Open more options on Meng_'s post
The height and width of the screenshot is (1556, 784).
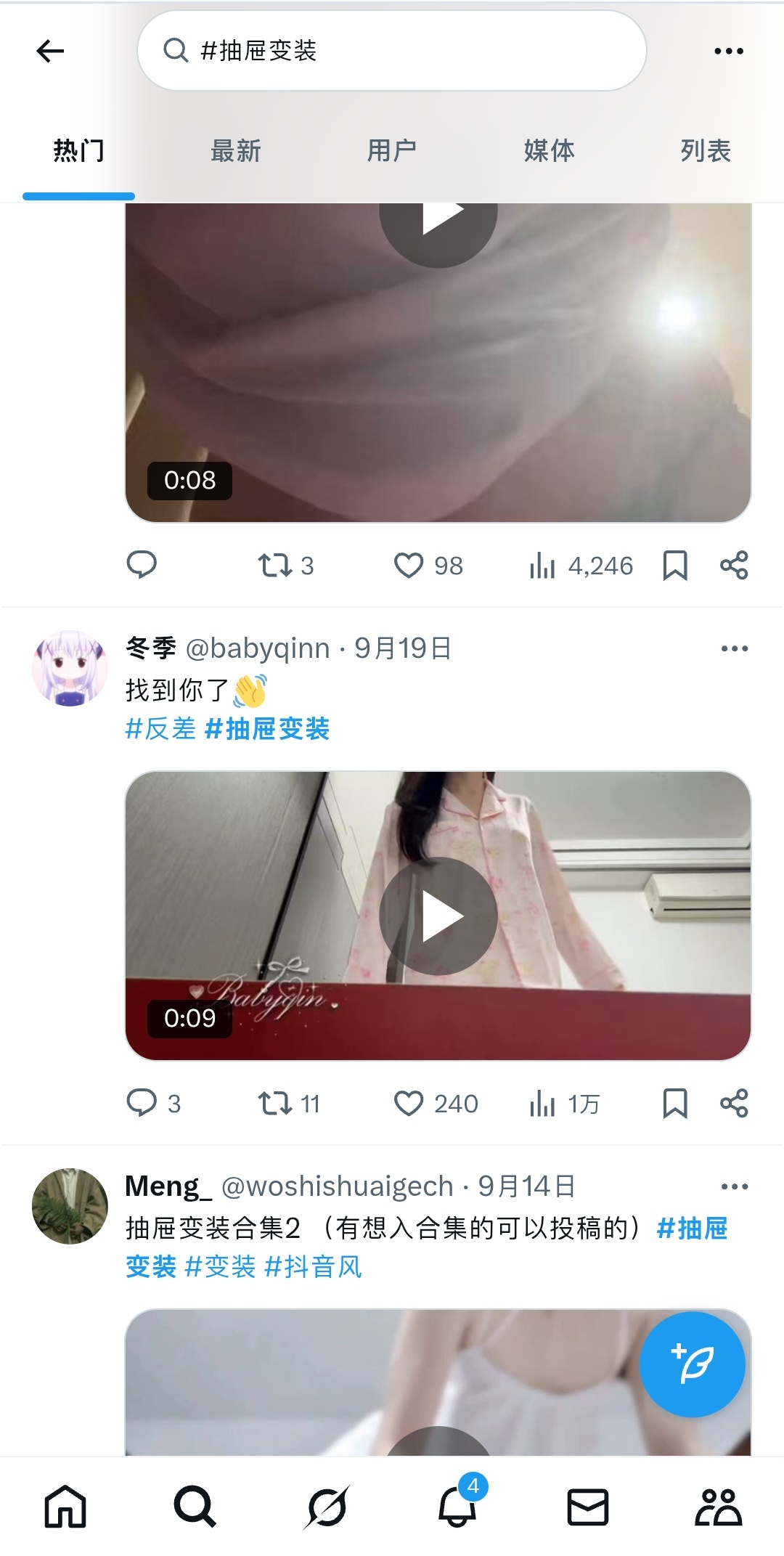(735, 1186)
